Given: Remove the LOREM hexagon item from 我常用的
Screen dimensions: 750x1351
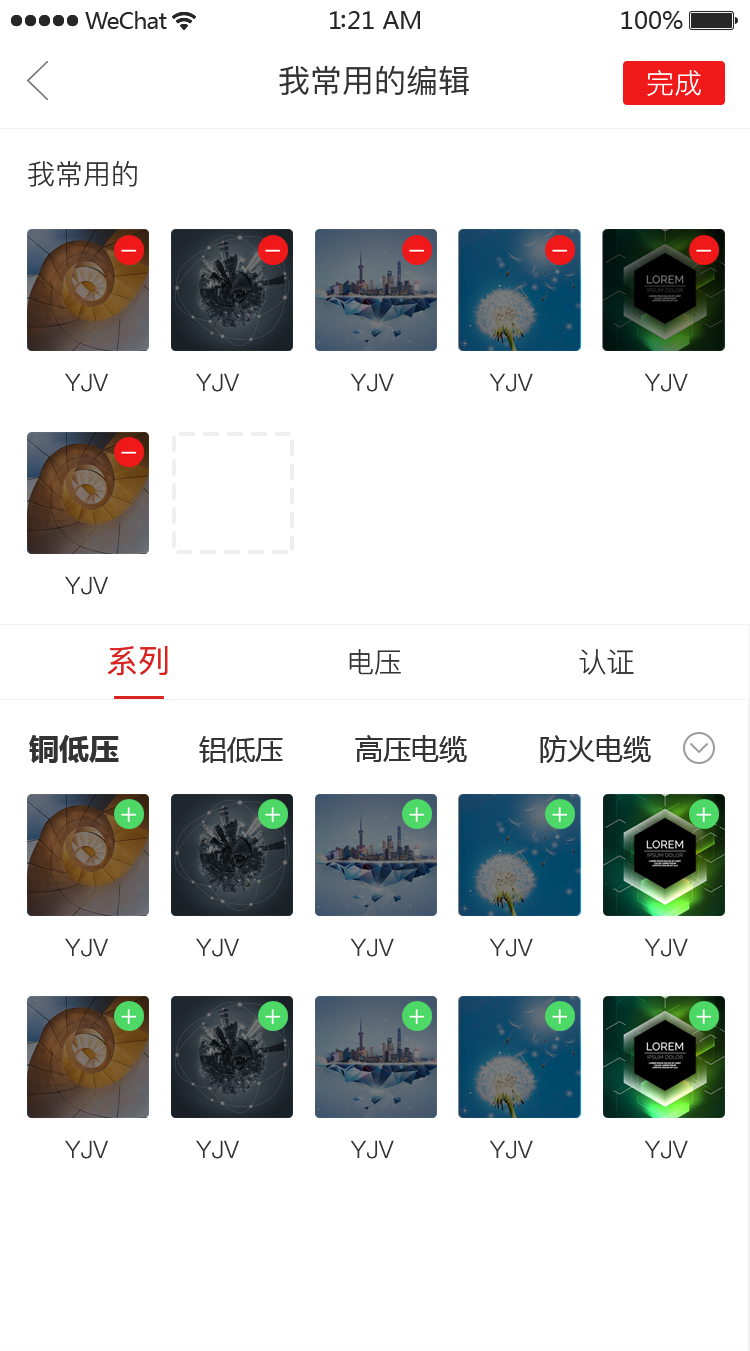Looking at the screenshot, I should (704, 249).
